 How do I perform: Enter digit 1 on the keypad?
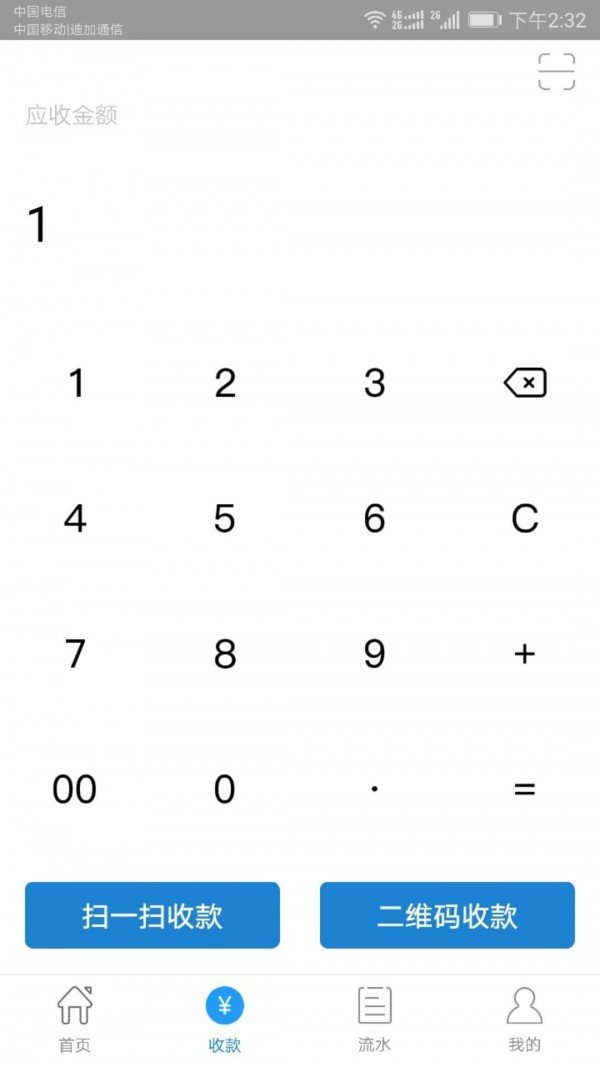75,383
